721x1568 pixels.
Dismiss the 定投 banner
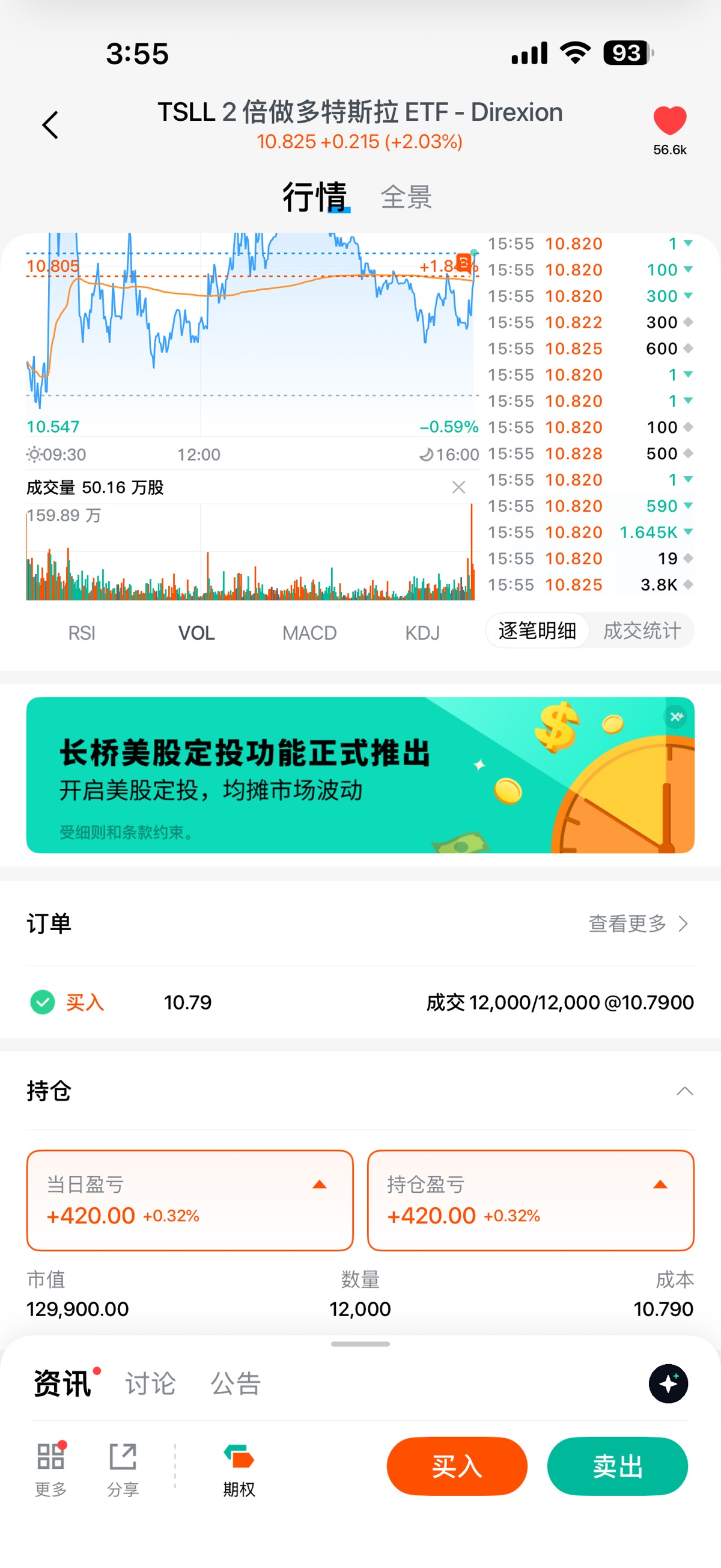click(676, 717)
